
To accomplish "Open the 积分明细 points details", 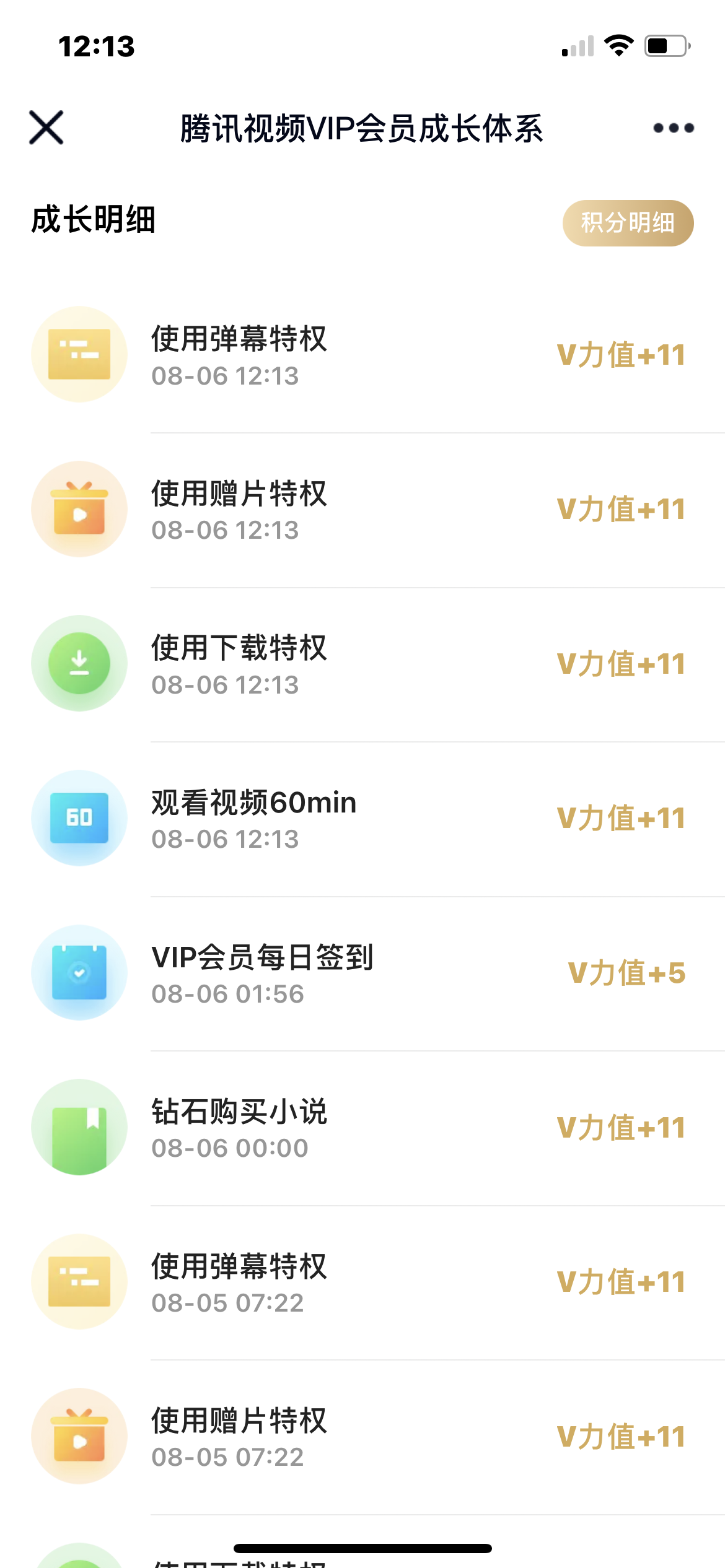I will pyautogui.click(x=627, y=223).
